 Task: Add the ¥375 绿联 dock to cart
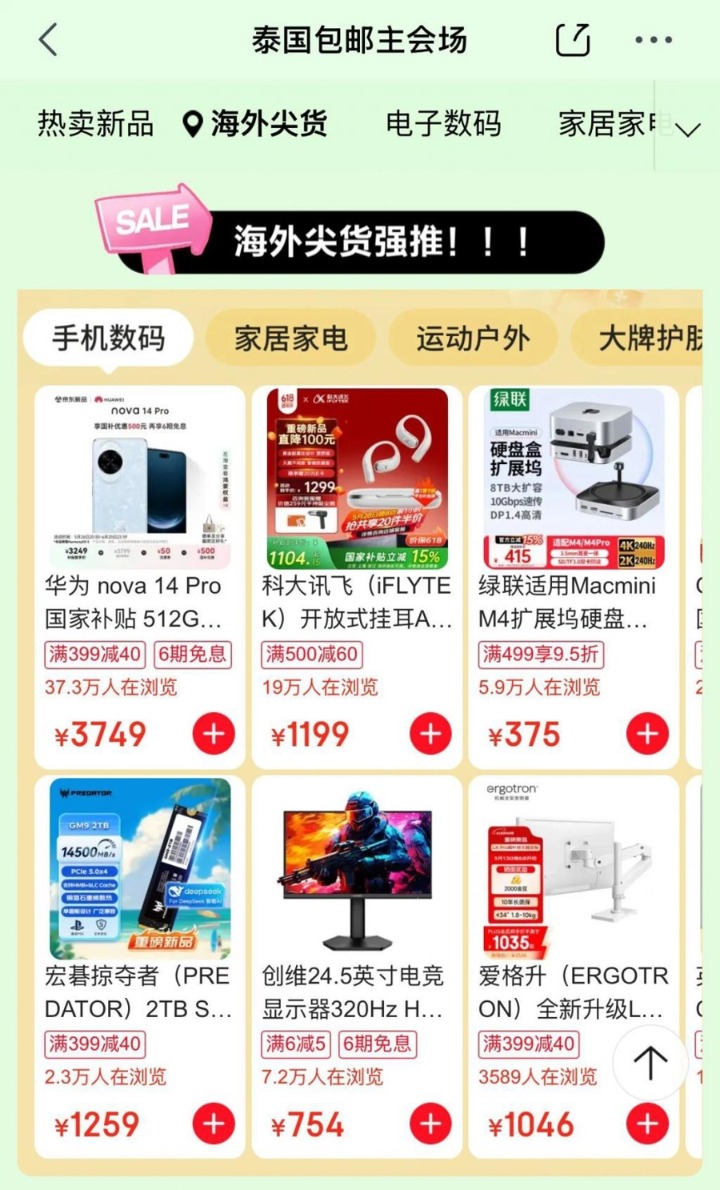point(647,735)
